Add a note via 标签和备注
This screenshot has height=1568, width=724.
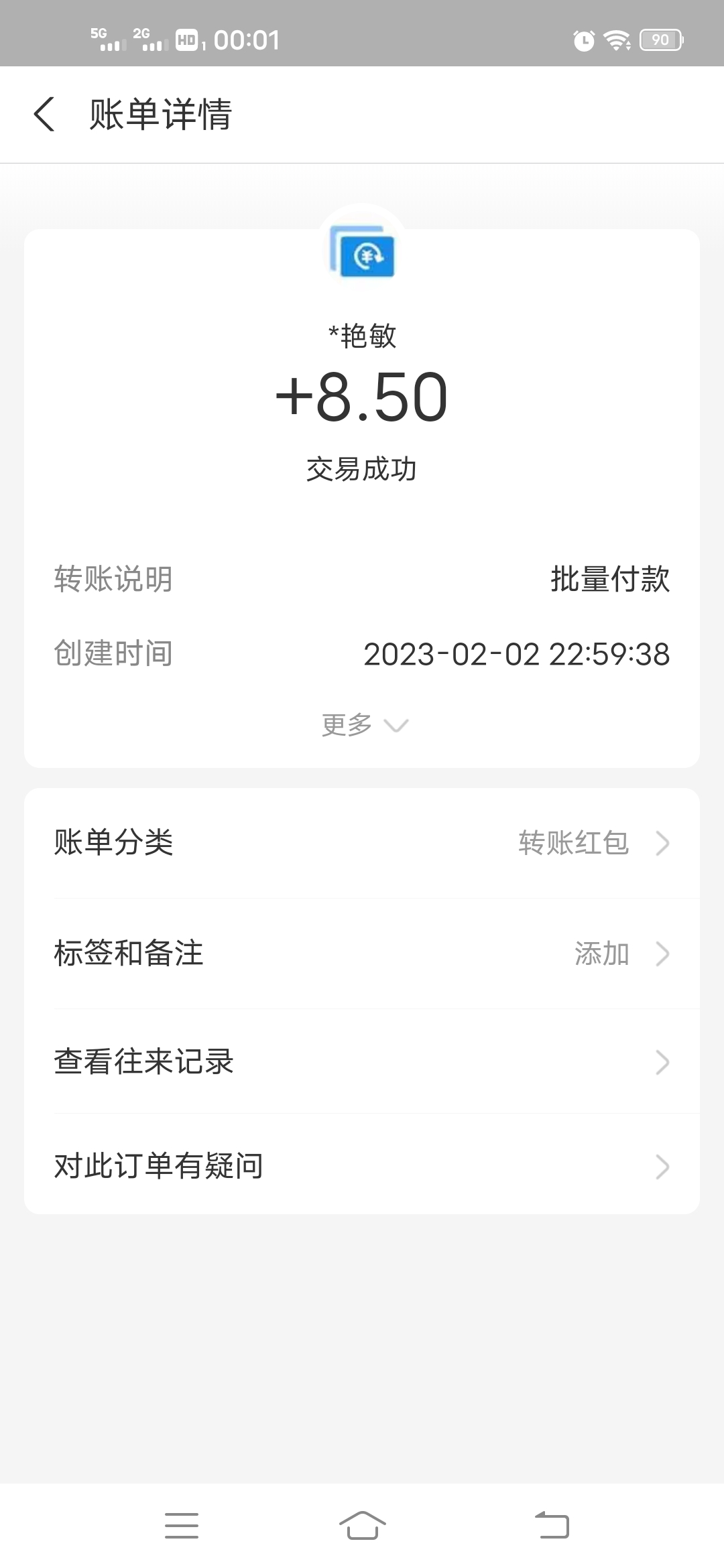point(362,954)
